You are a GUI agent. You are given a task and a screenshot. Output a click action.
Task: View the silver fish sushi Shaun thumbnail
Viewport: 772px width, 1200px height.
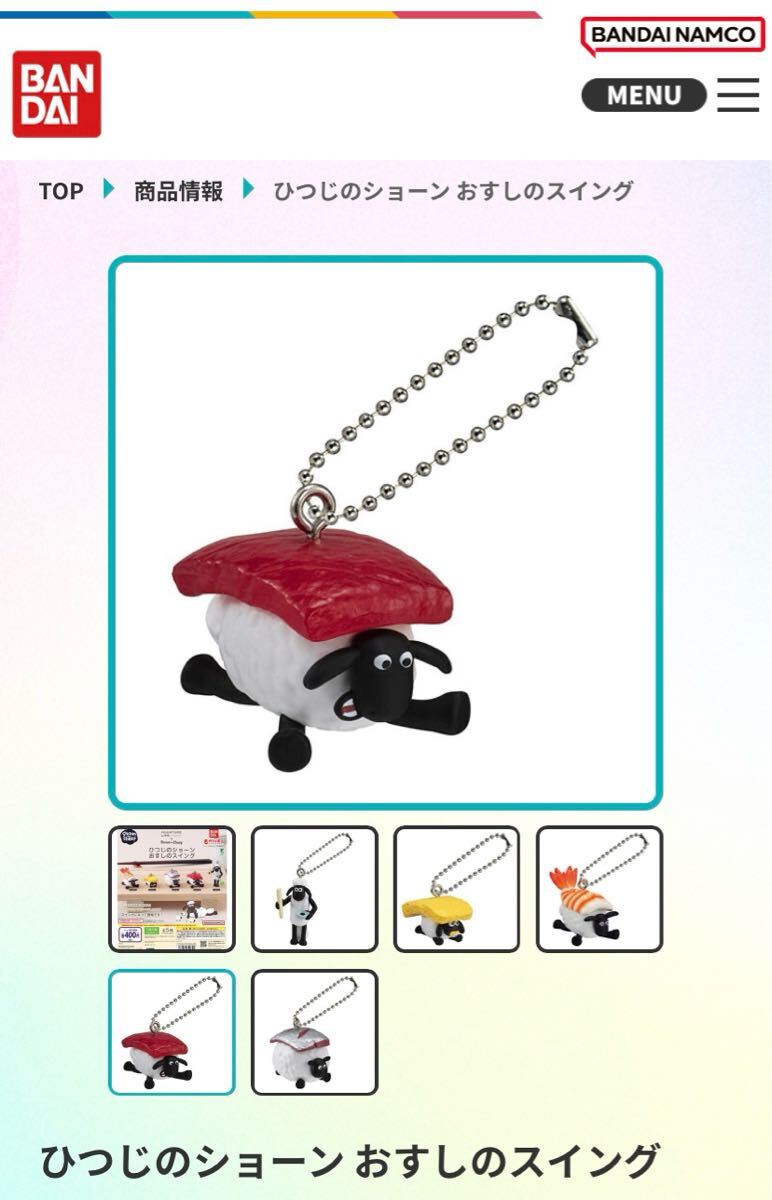314,1032
